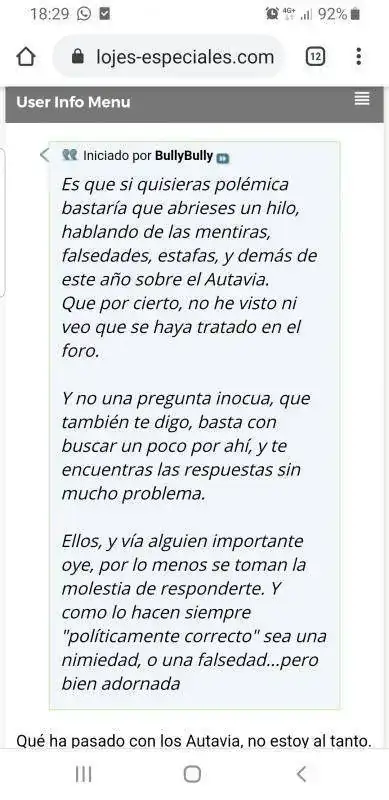Tap the system back button

click(302, 774)
